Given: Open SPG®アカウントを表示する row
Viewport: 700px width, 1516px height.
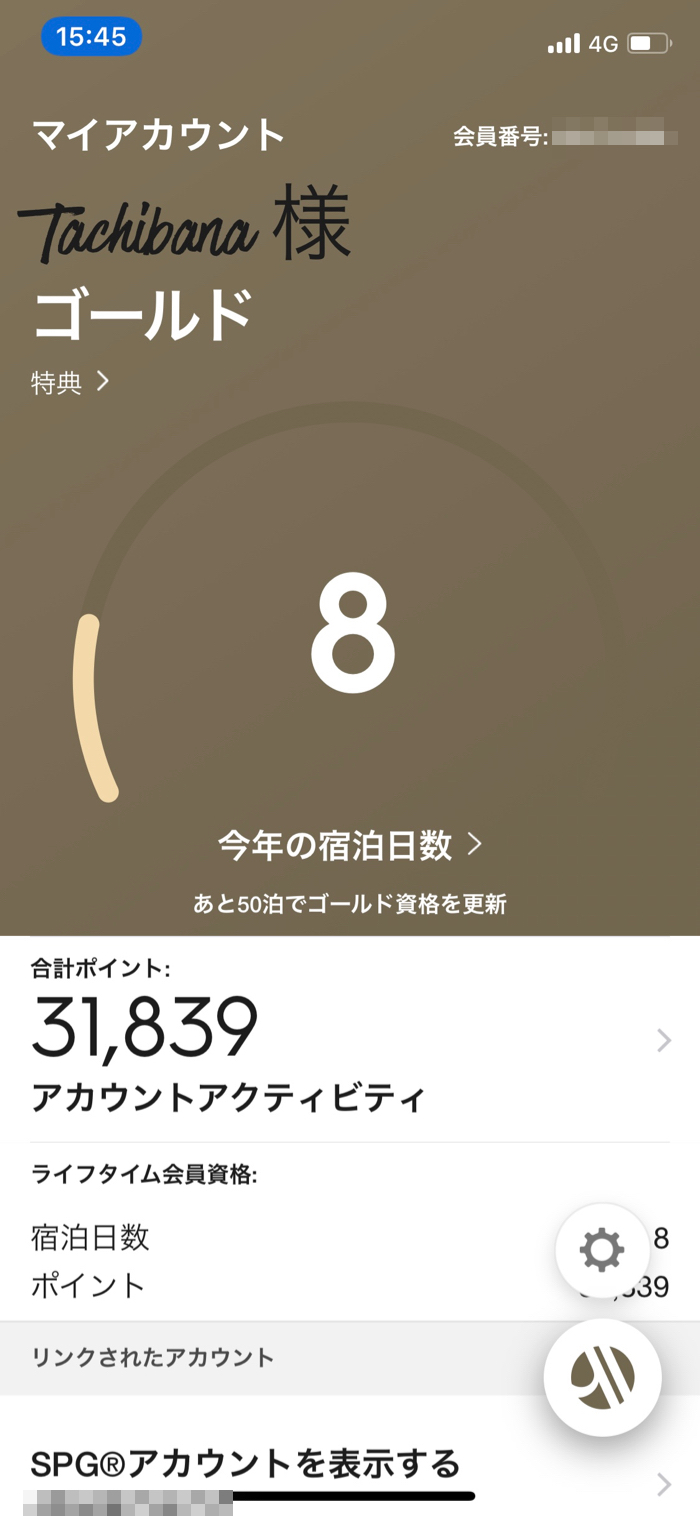Looking at the screenshot, I should click(350, 1465).
